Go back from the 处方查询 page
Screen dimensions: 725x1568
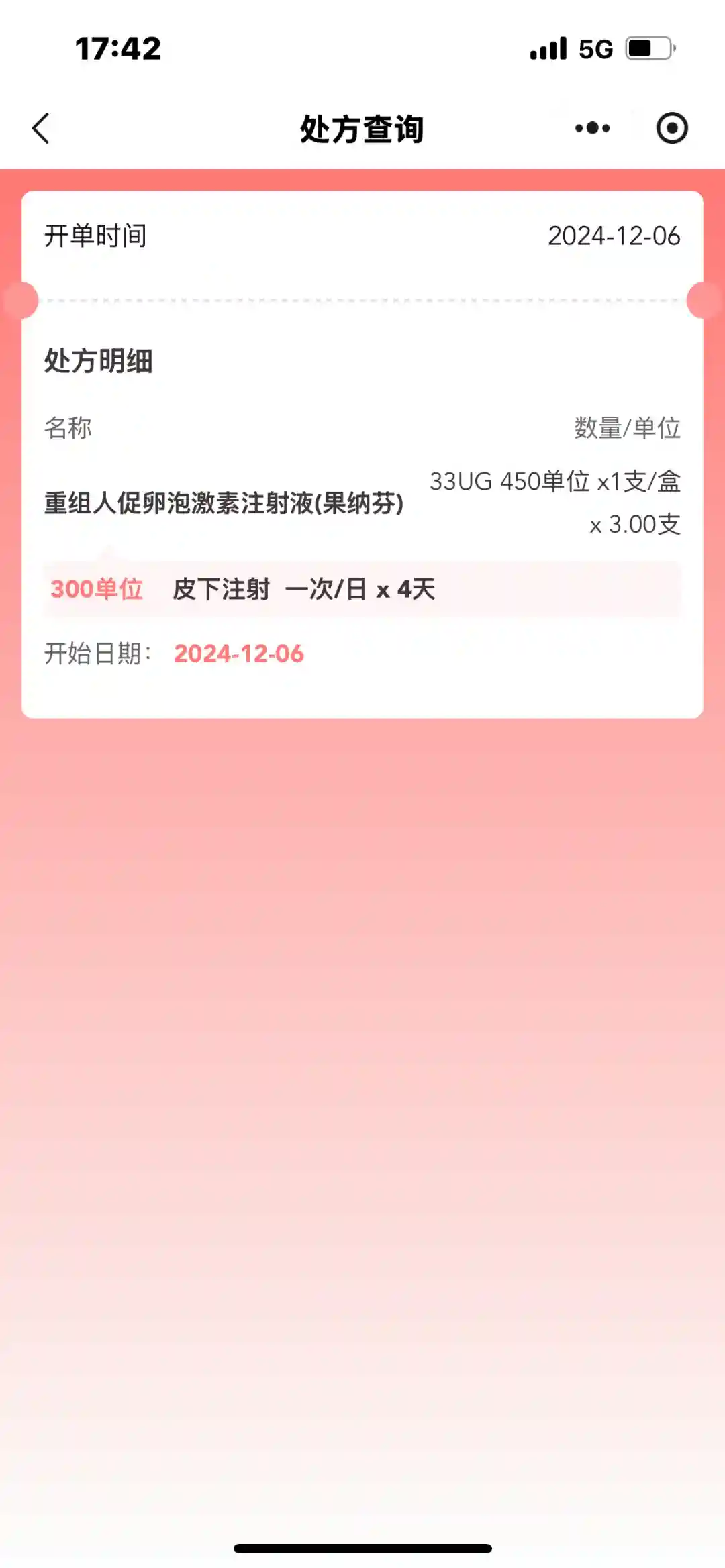click(42, 128)
